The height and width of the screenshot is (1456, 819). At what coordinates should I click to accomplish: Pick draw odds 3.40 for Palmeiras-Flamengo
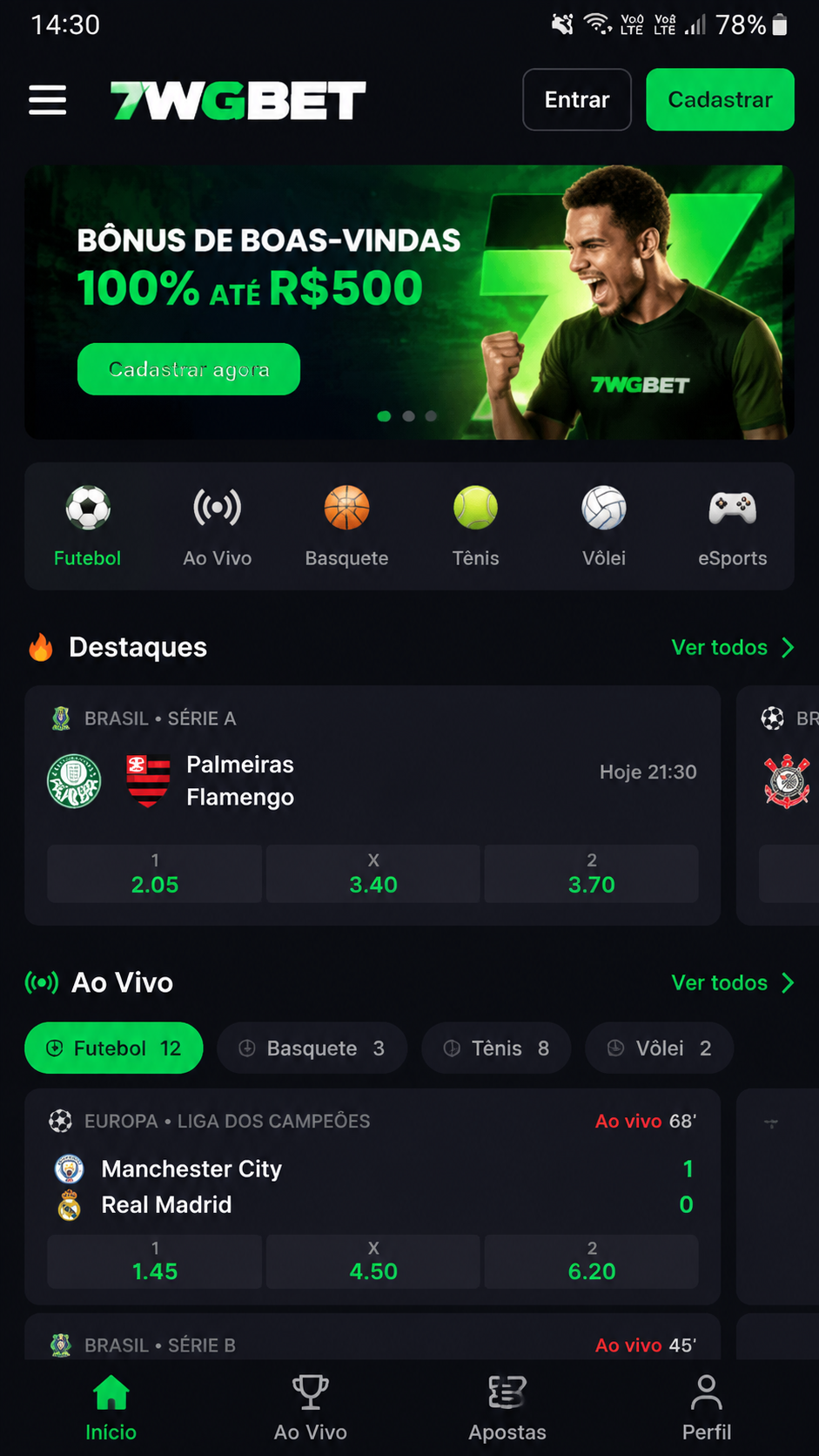point(373,873)
